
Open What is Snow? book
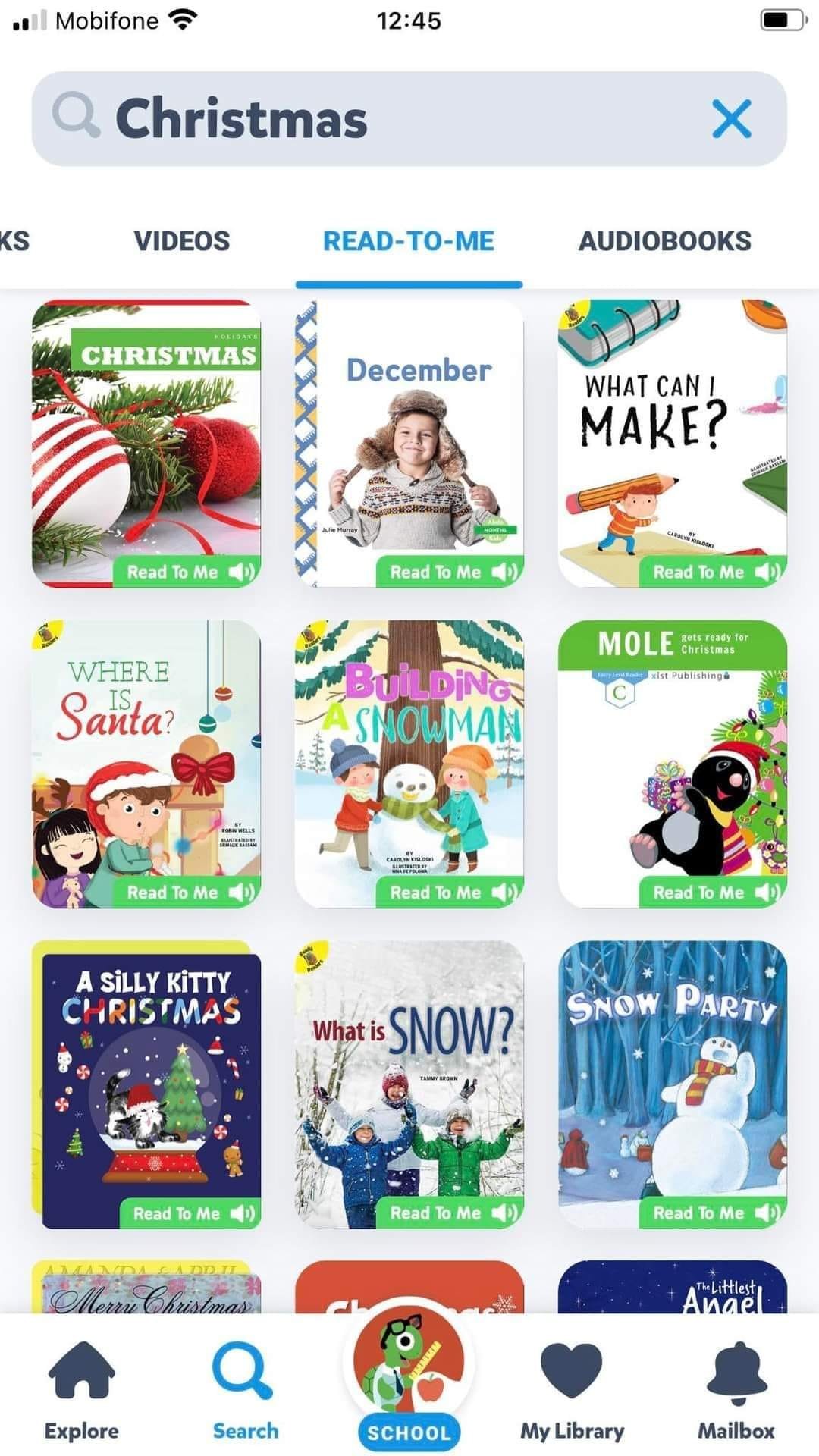(x=409, y=1084)
